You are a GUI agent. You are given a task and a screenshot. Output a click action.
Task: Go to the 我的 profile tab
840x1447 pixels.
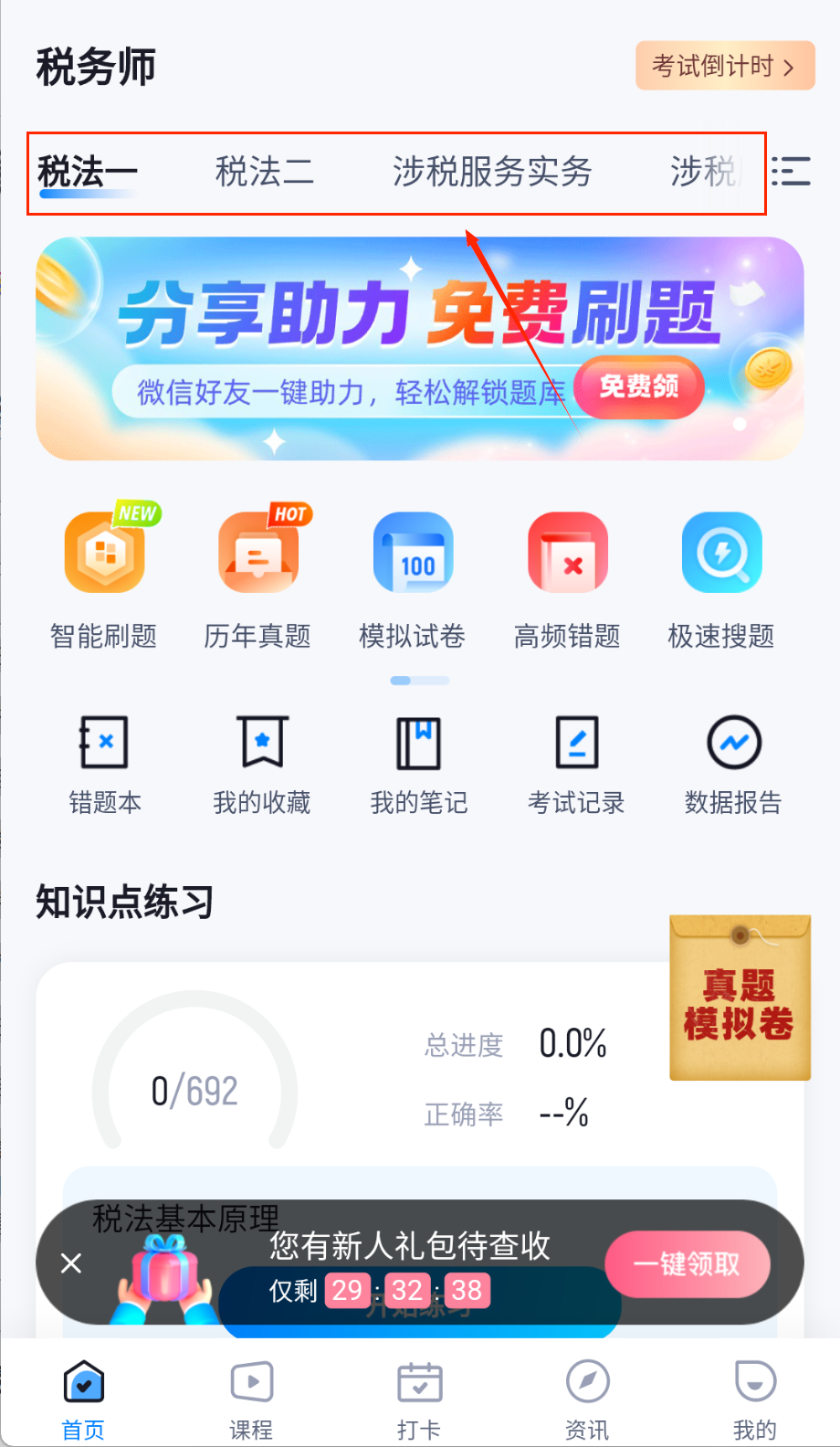click(755, 1399)
